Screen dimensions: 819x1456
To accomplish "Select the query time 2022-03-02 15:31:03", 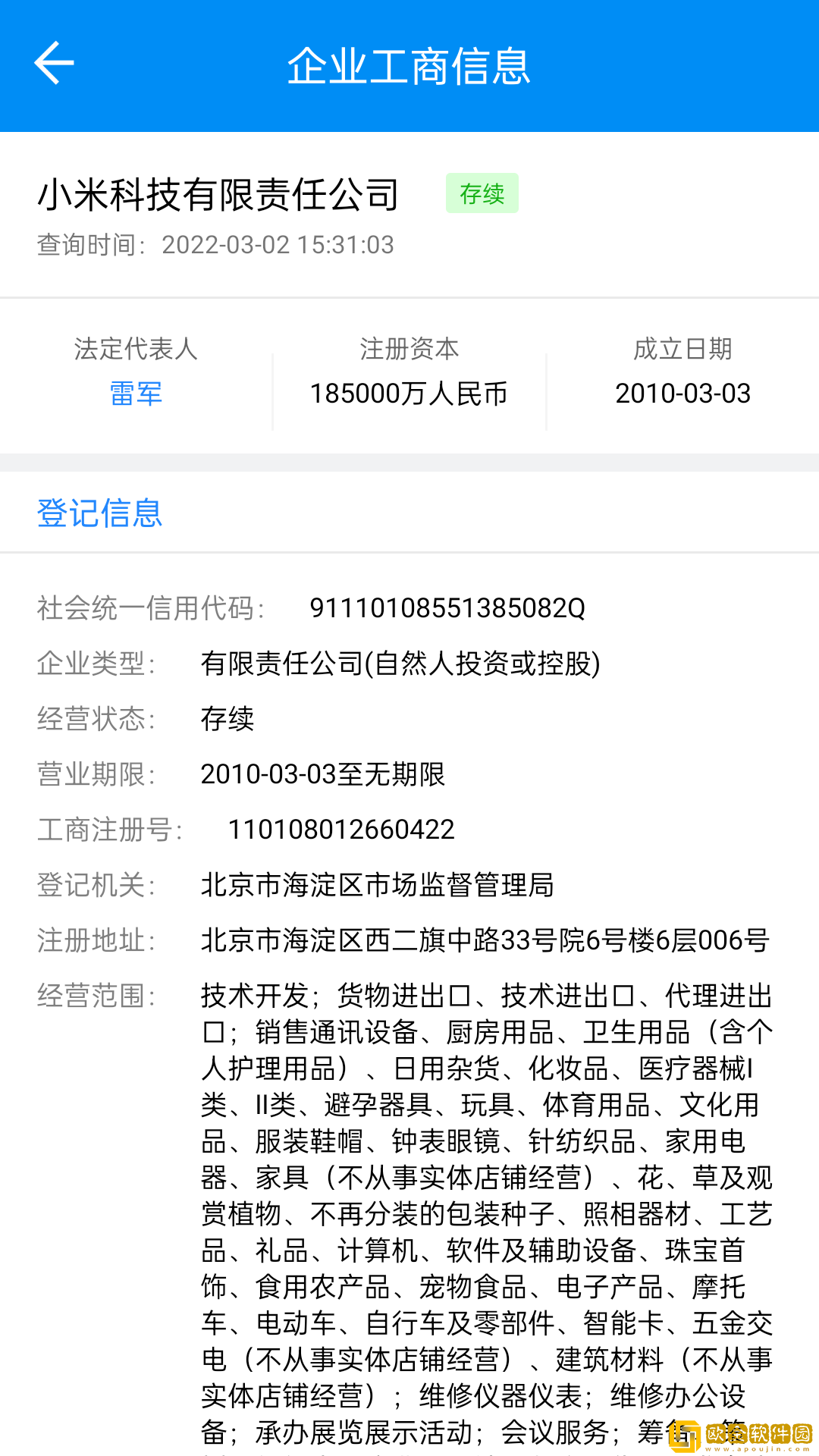I will tap(278, 244).
